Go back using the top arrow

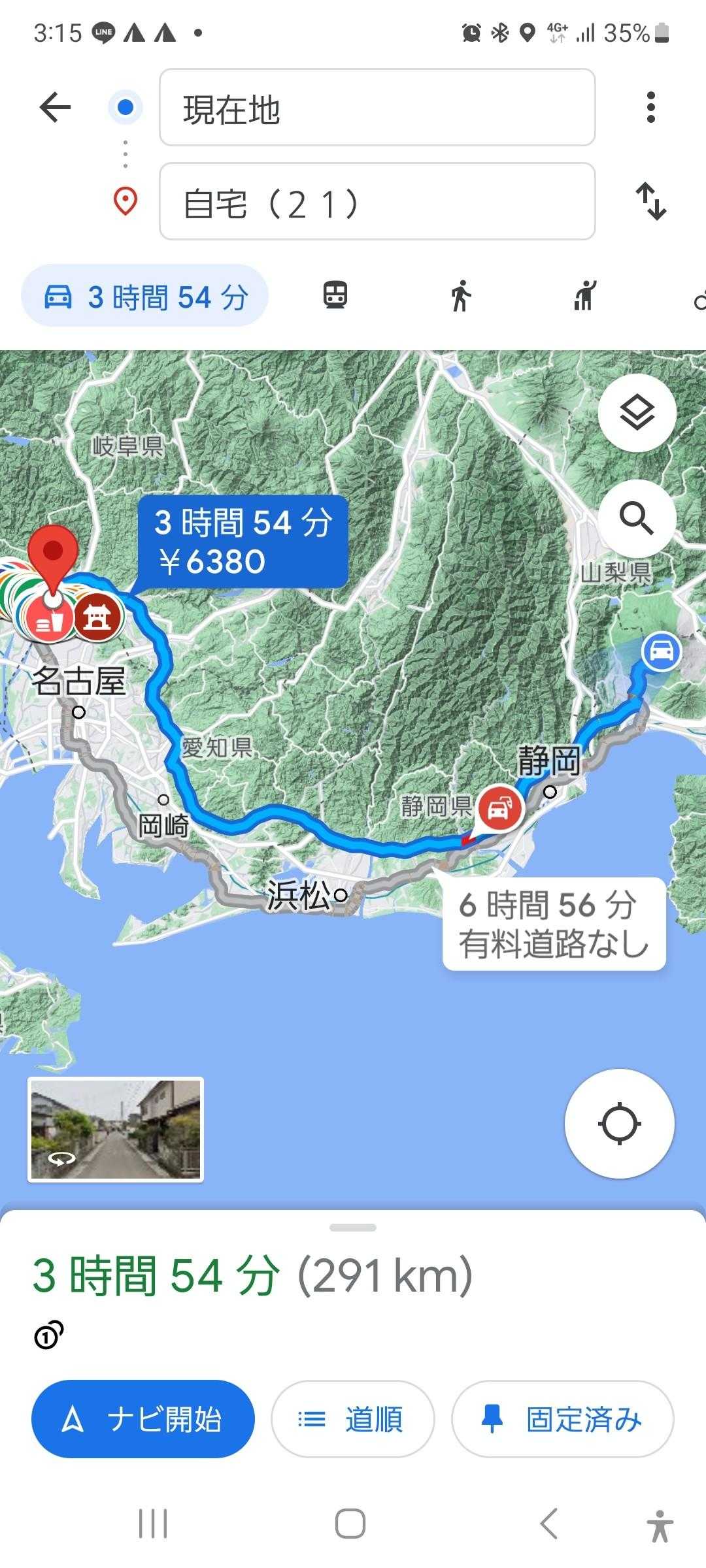[55, 107]
